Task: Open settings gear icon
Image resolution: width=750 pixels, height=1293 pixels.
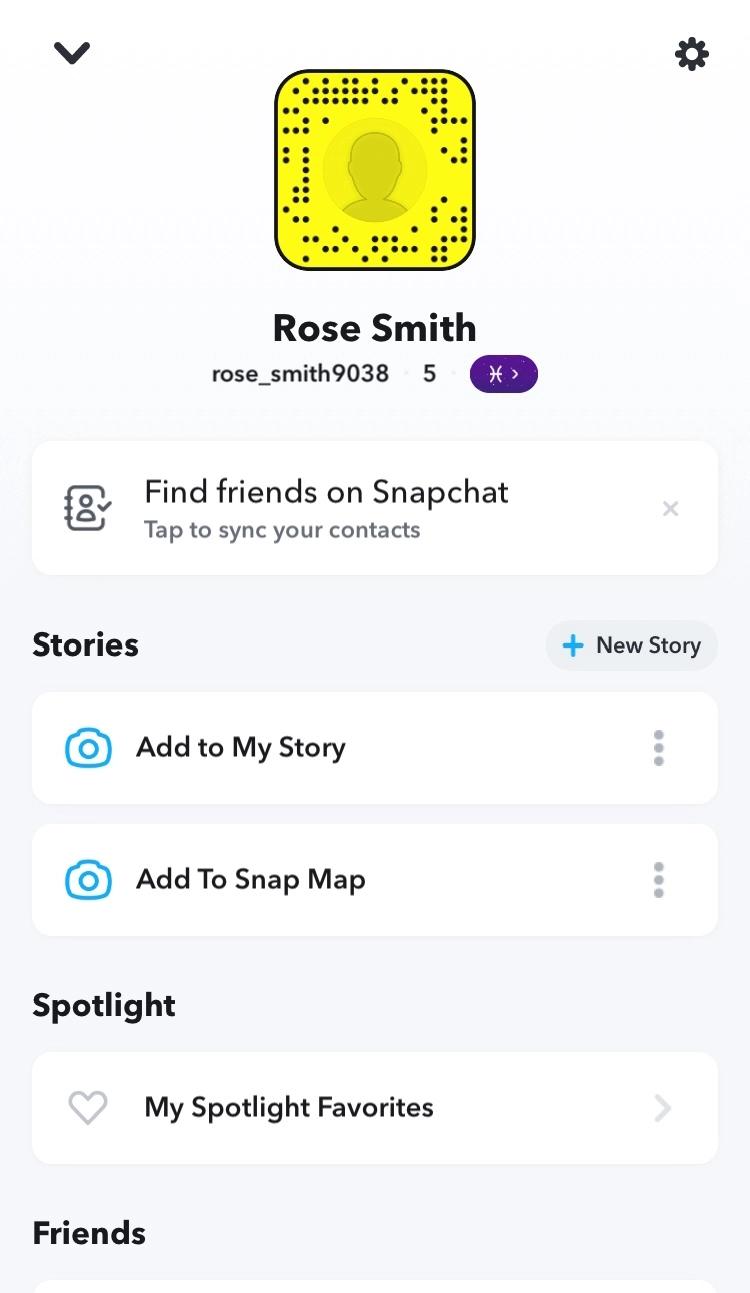Action: pyautogui.click(x=692, y=53)
